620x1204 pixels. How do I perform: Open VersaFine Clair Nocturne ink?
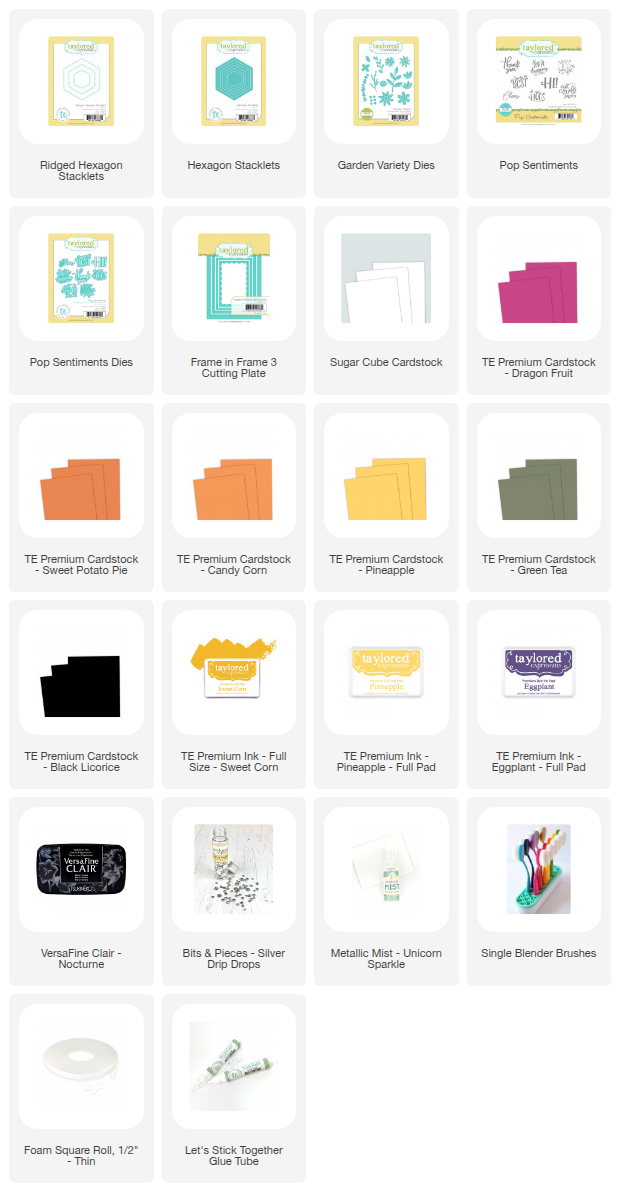click(x=81, y=871)
